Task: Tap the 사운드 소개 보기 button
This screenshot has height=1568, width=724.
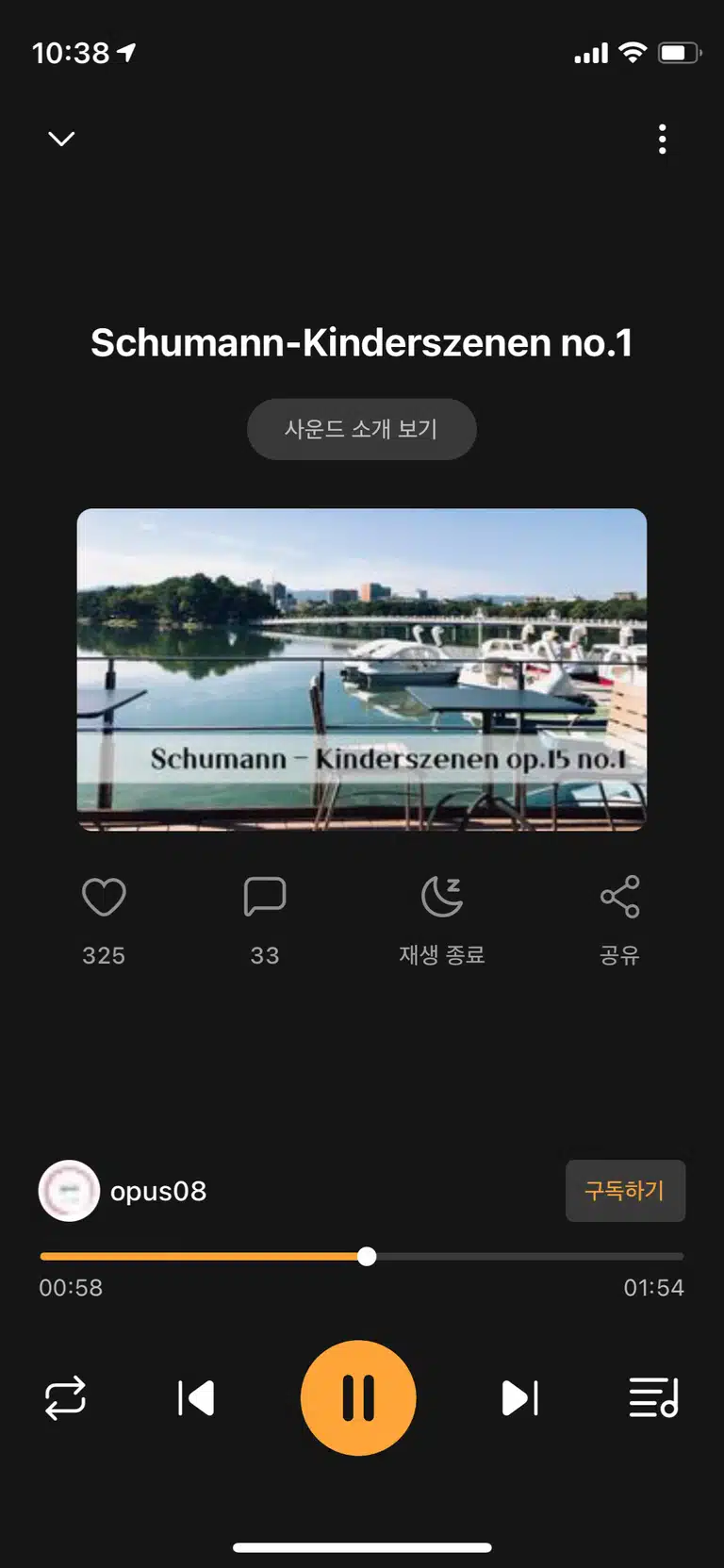Action: click(361, 429)
